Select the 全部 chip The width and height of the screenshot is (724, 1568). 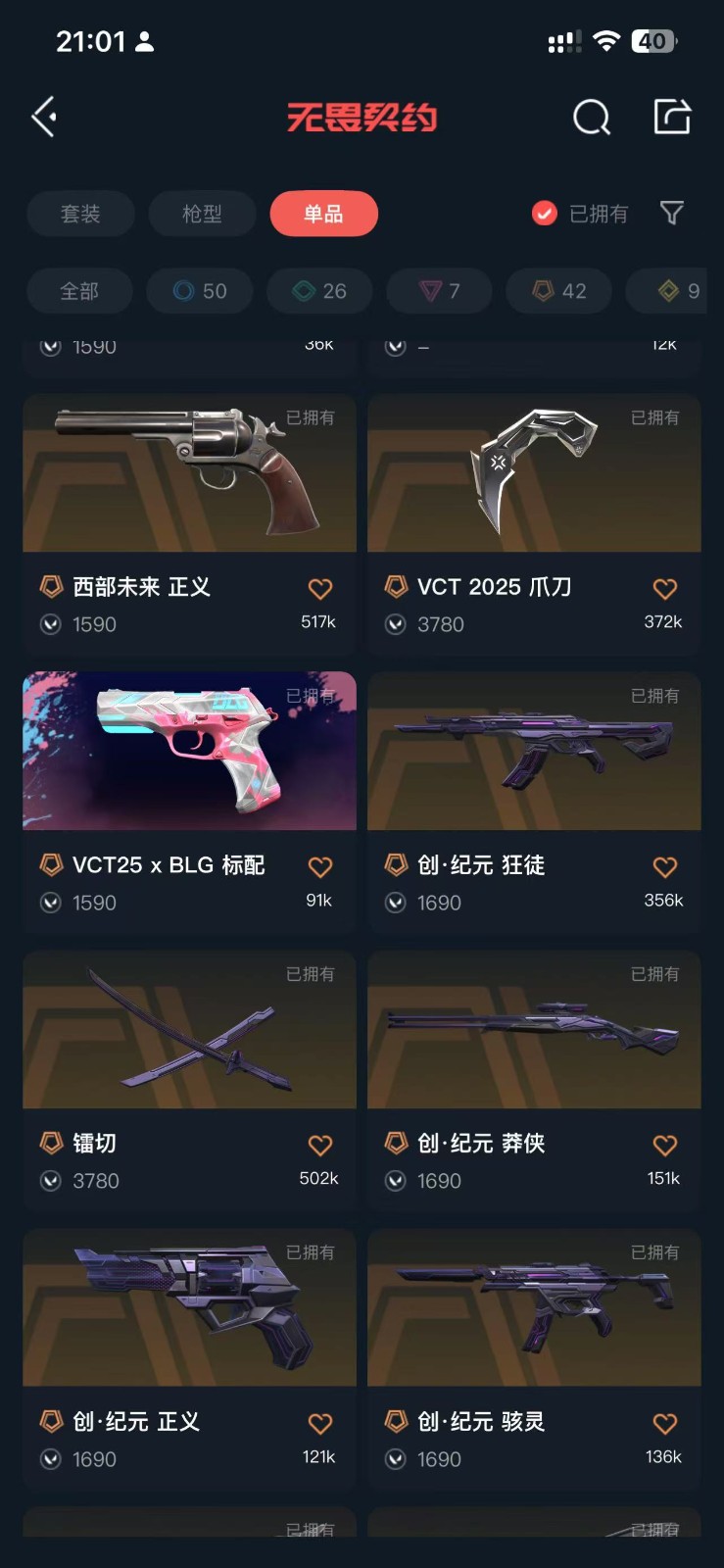click(x=79, y=291)
